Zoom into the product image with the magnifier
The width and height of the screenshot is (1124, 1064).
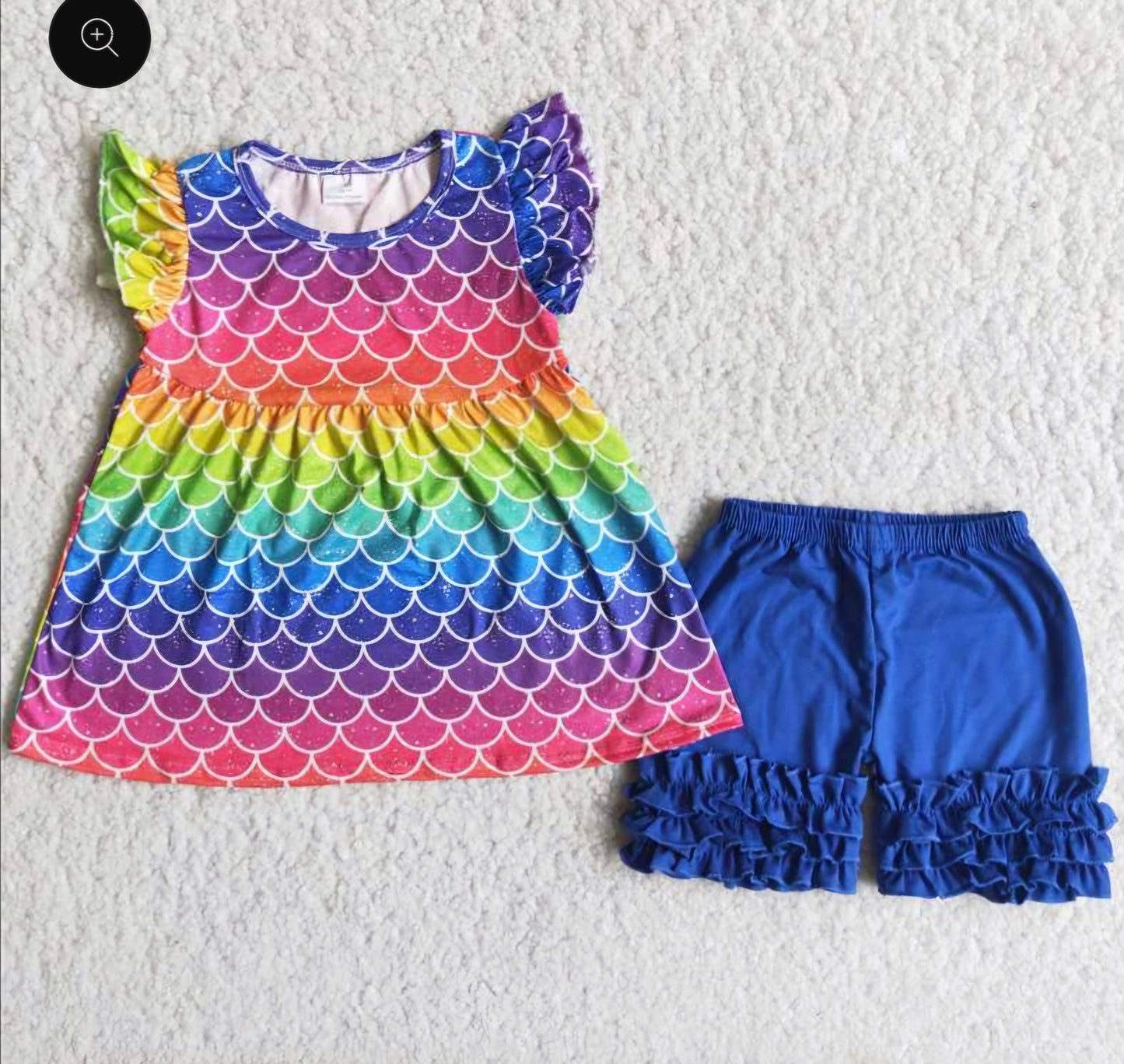pyautogui.click(x=100, y=38)
